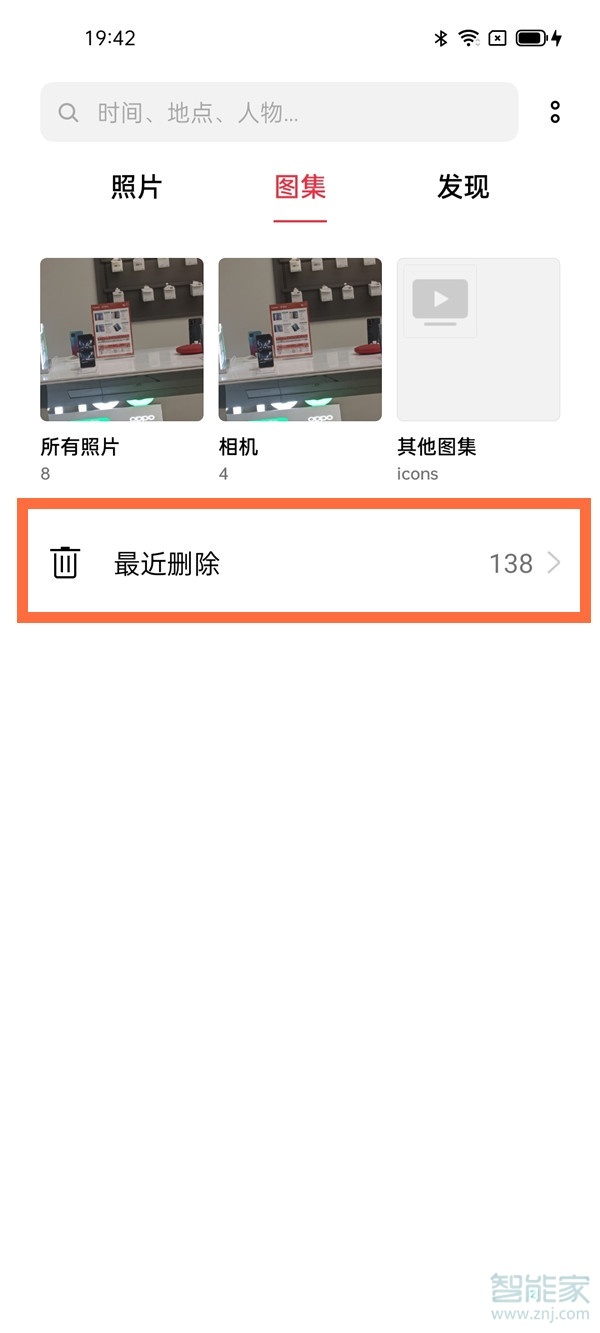
Task: Open 最近删除 recently deleted row
Action: tap(304, 564)
